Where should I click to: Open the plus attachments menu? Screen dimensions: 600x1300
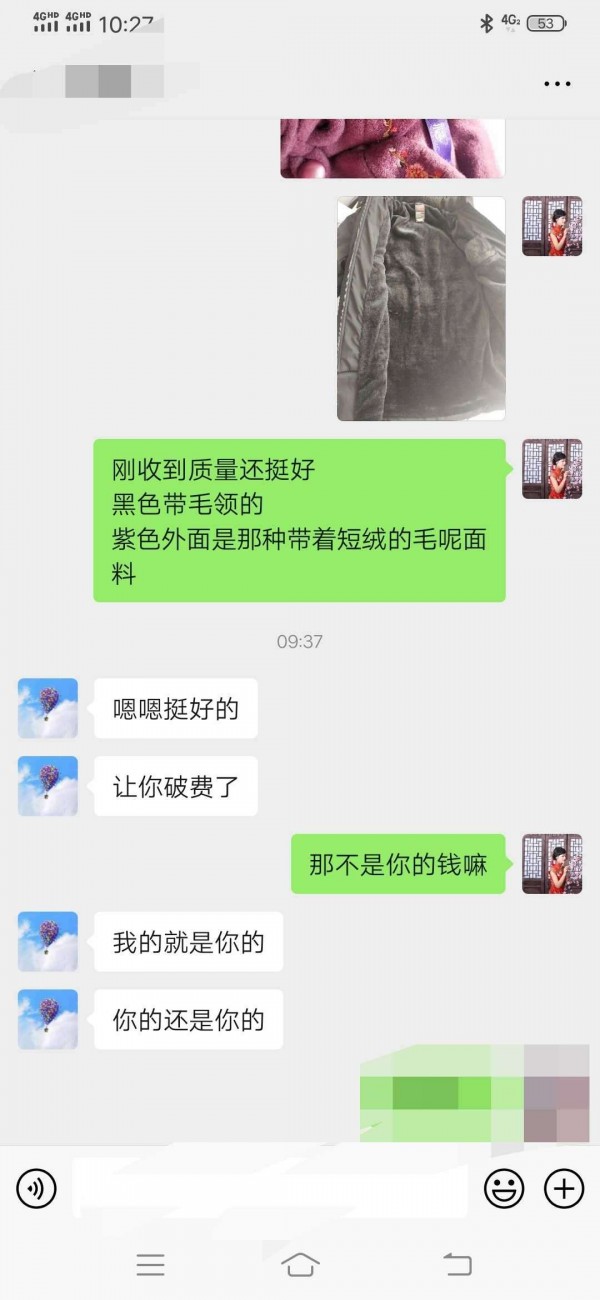point(564,1188)
